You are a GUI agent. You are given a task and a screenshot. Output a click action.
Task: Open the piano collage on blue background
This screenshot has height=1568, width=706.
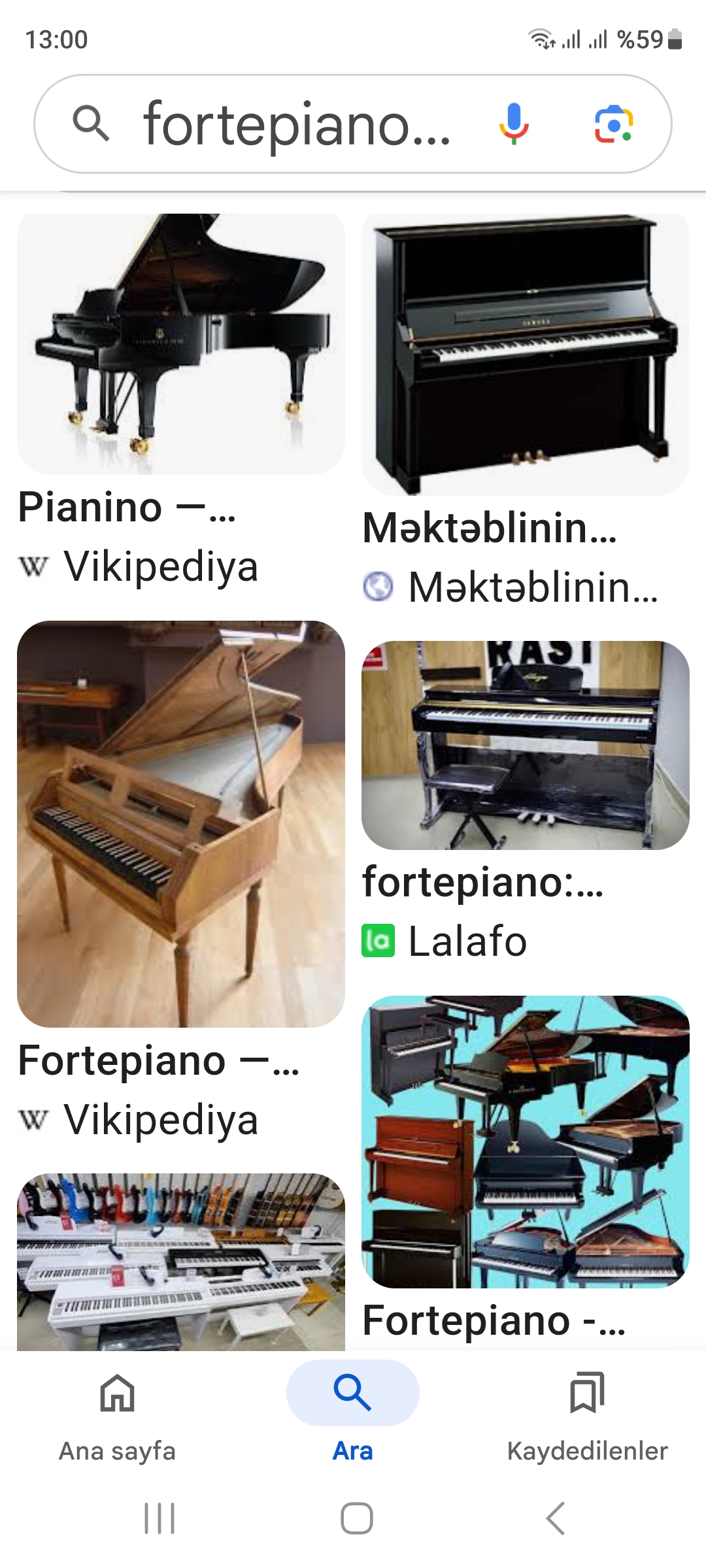(525, 1141)
